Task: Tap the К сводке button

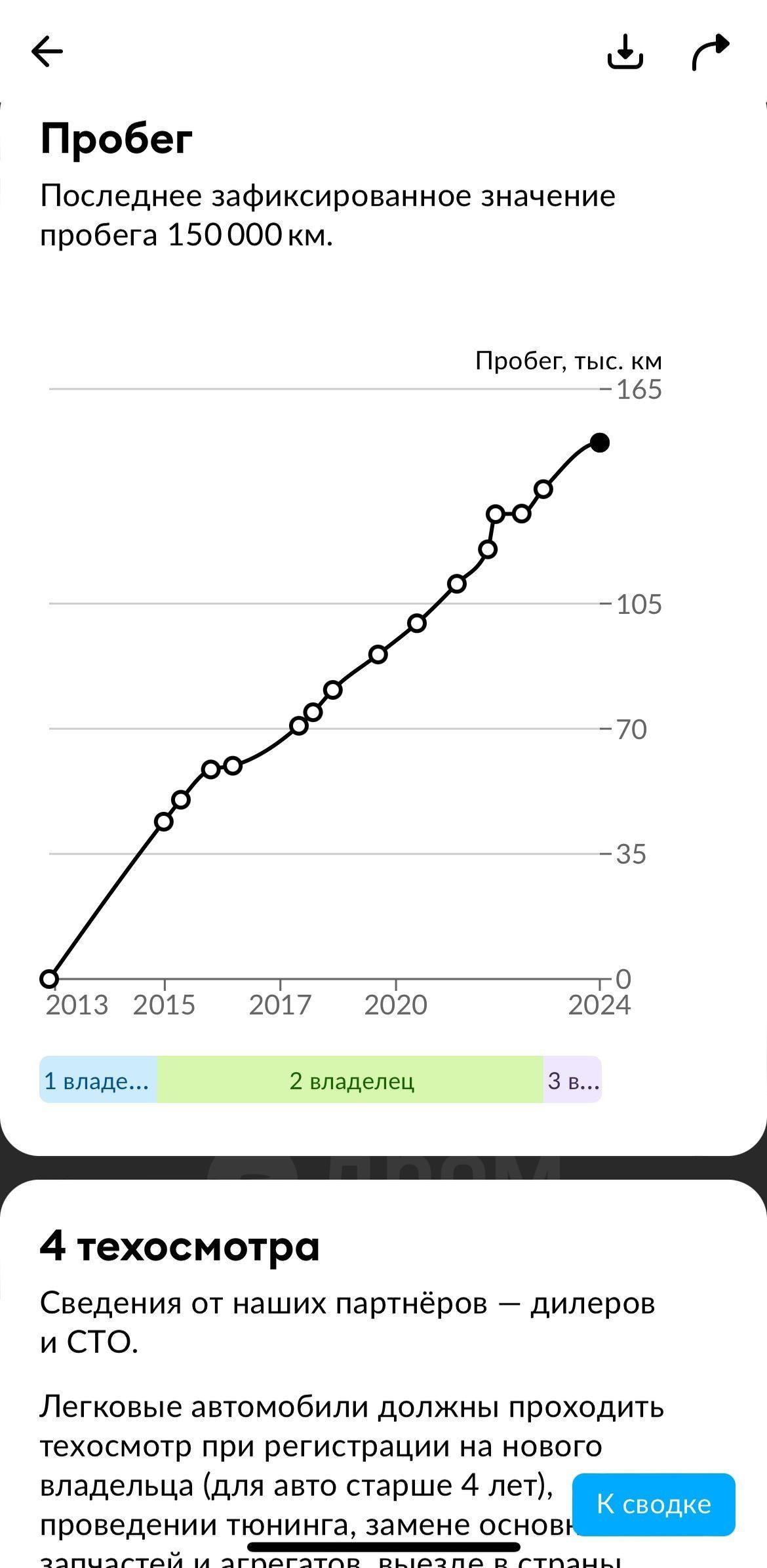Action: point(654,1504)
